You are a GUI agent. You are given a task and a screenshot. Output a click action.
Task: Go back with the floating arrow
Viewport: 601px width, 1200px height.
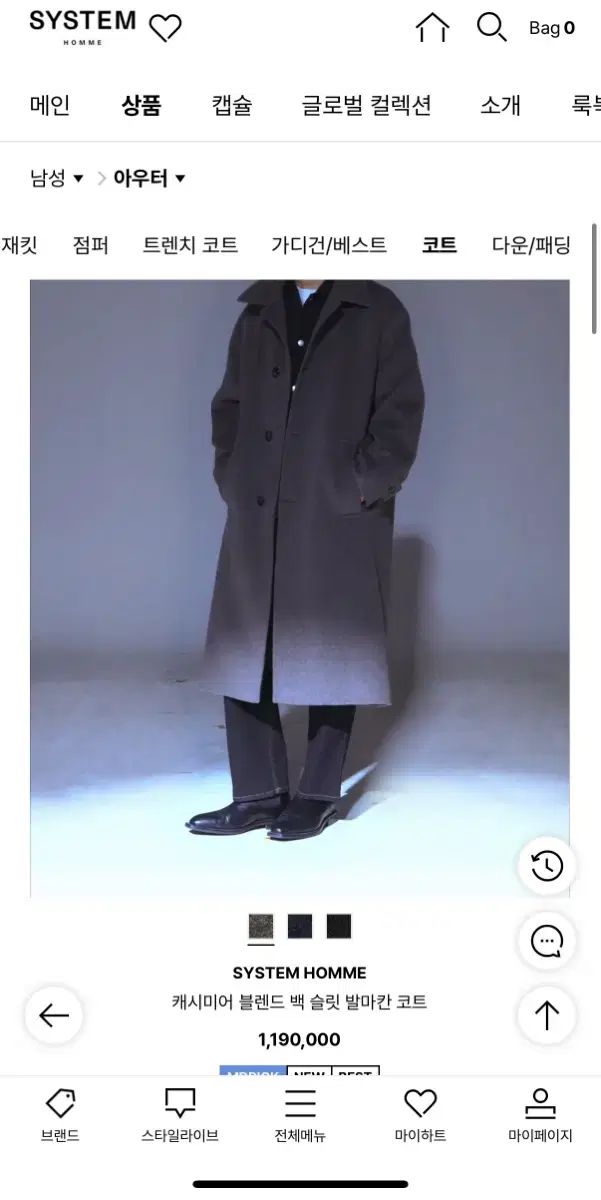point(54,1016)
